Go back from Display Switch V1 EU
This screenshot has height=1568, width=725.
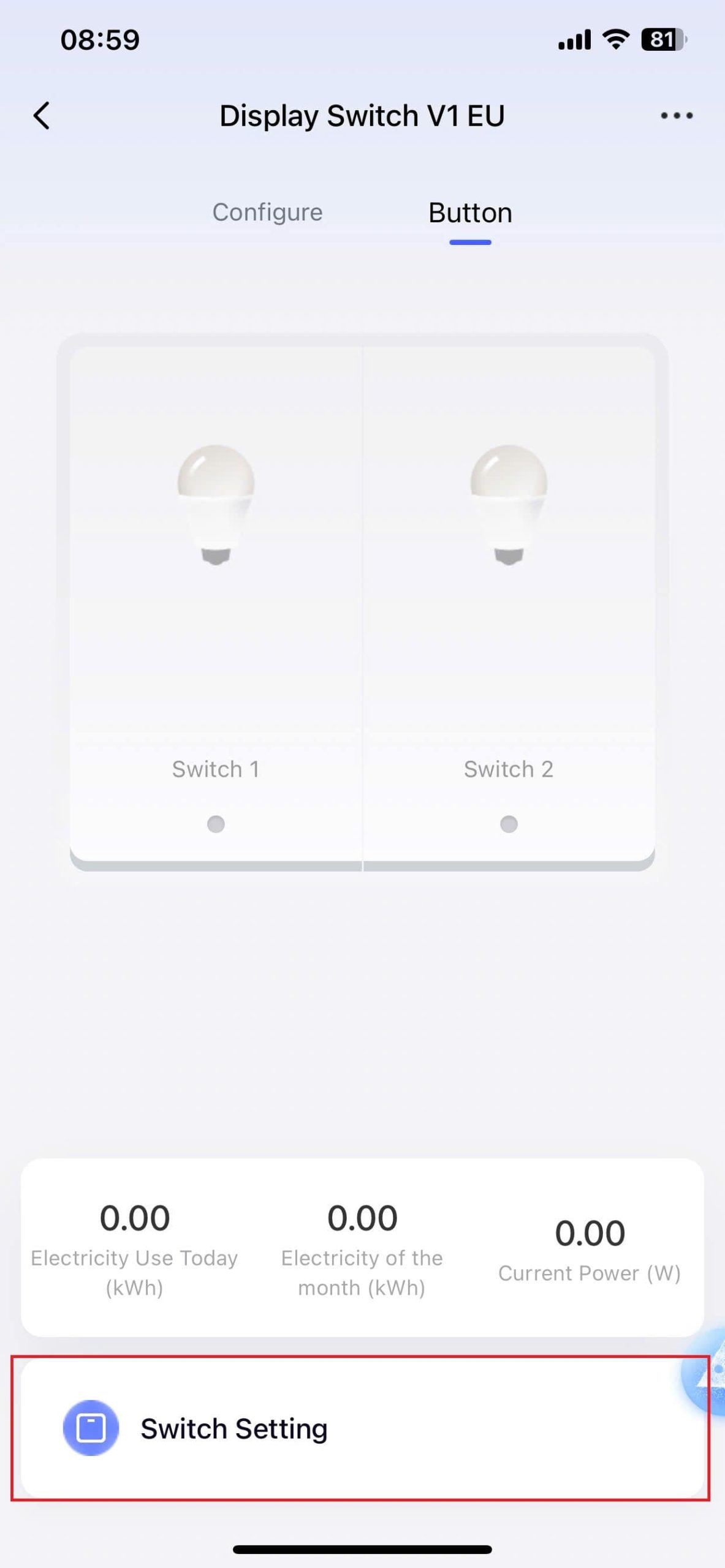42,116
